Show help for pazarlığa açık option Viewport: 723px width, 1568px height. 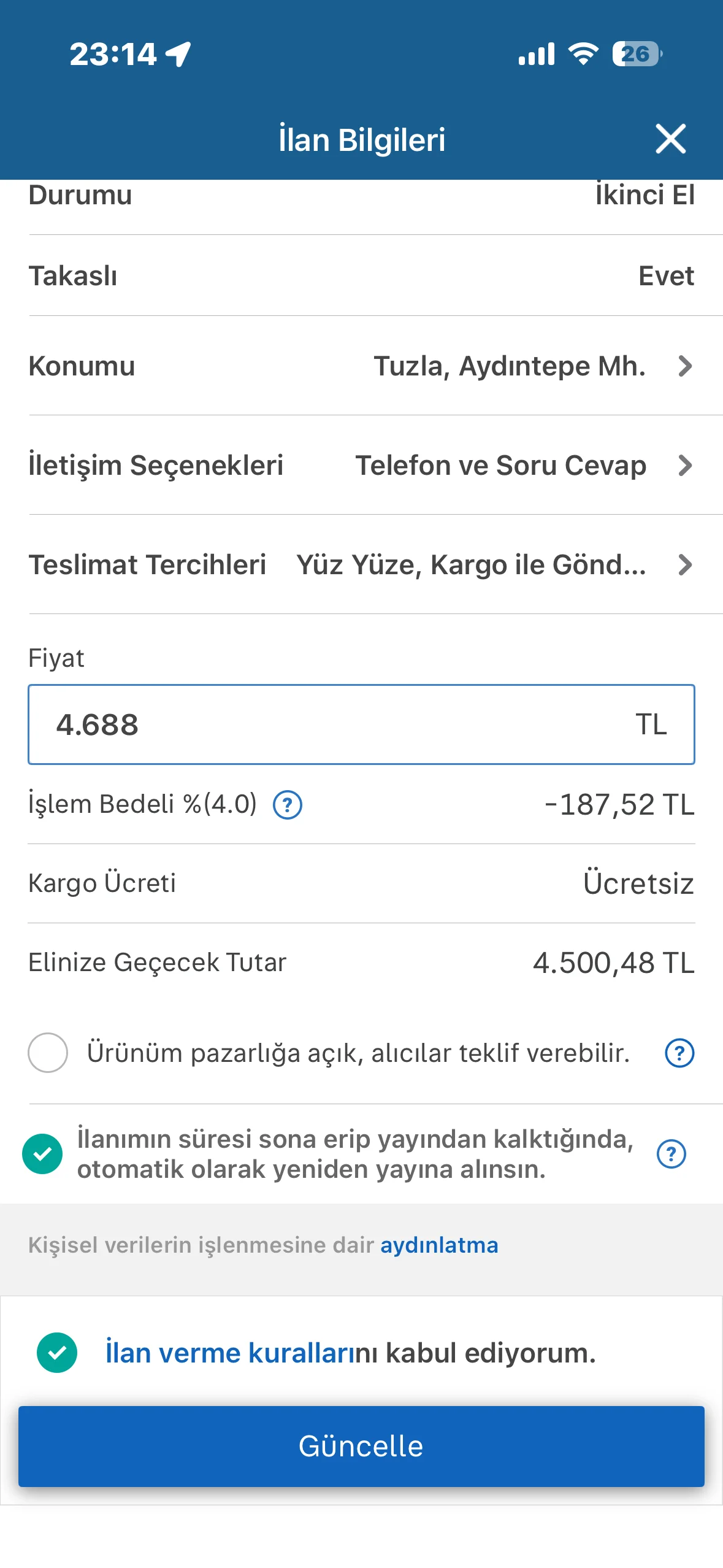[679, 1053]
